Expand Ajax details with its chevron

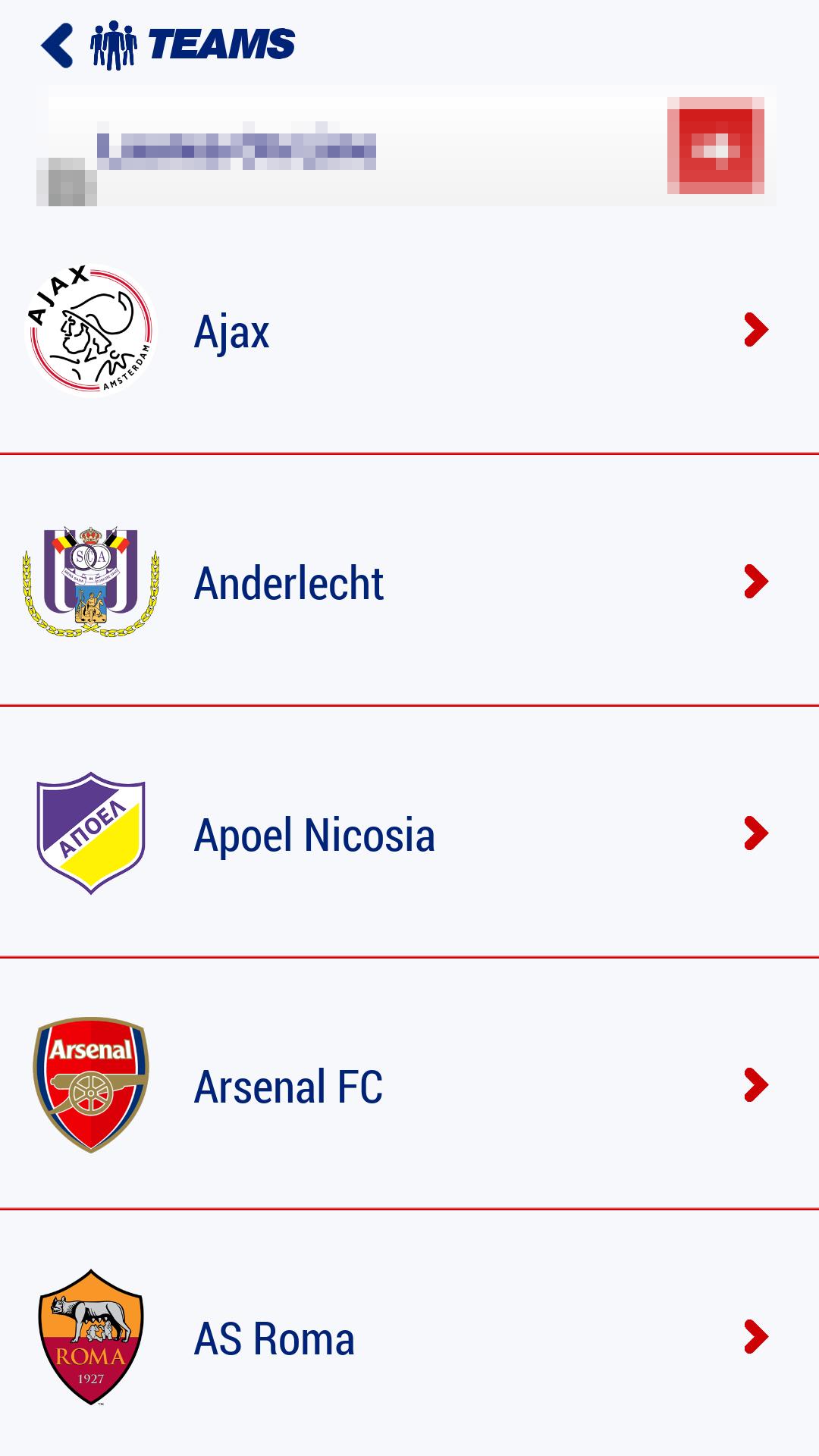pyautogui.click(x=754, y=329)
